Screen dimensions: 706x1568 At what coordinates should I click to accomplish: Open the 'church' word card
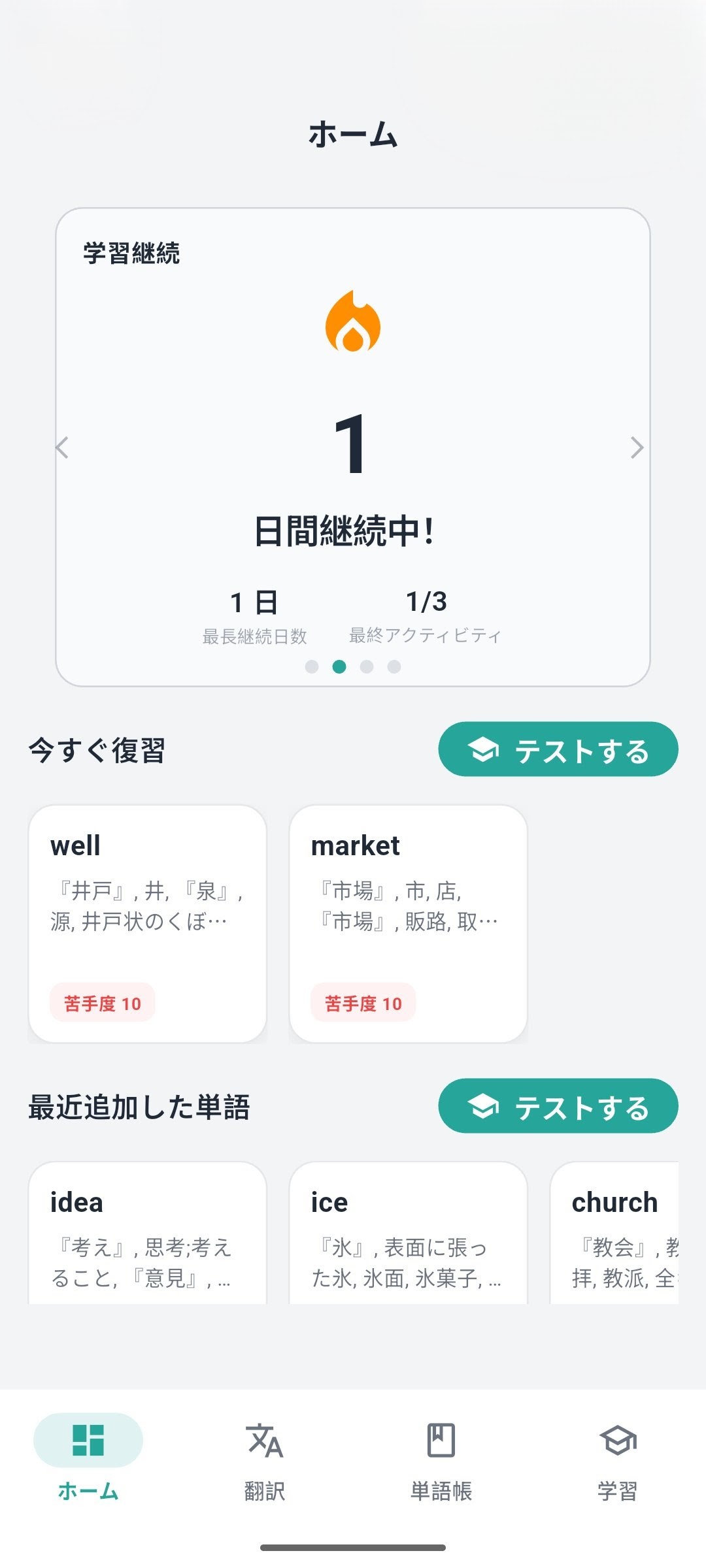pos(614,1233)
